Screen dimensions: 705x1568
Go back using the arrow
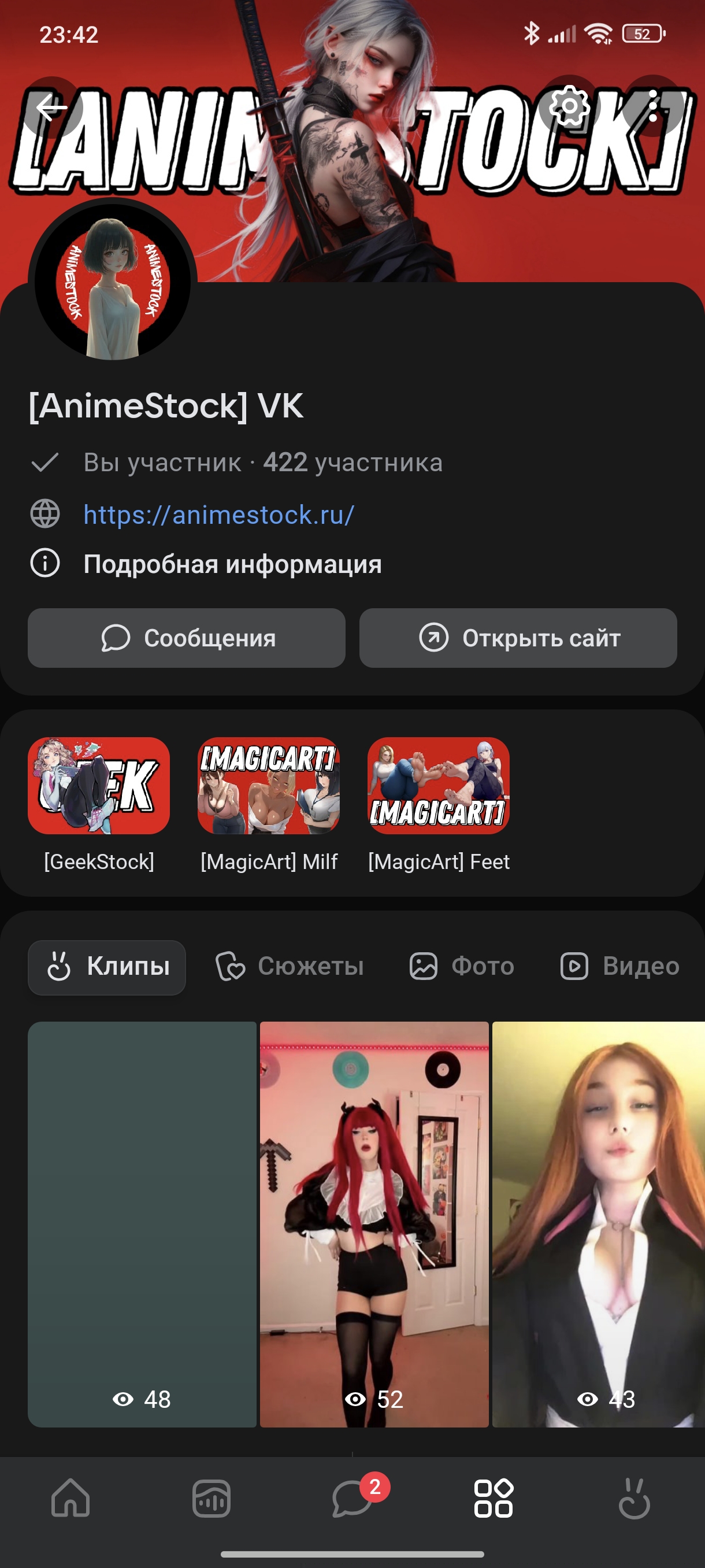point(51,107)
